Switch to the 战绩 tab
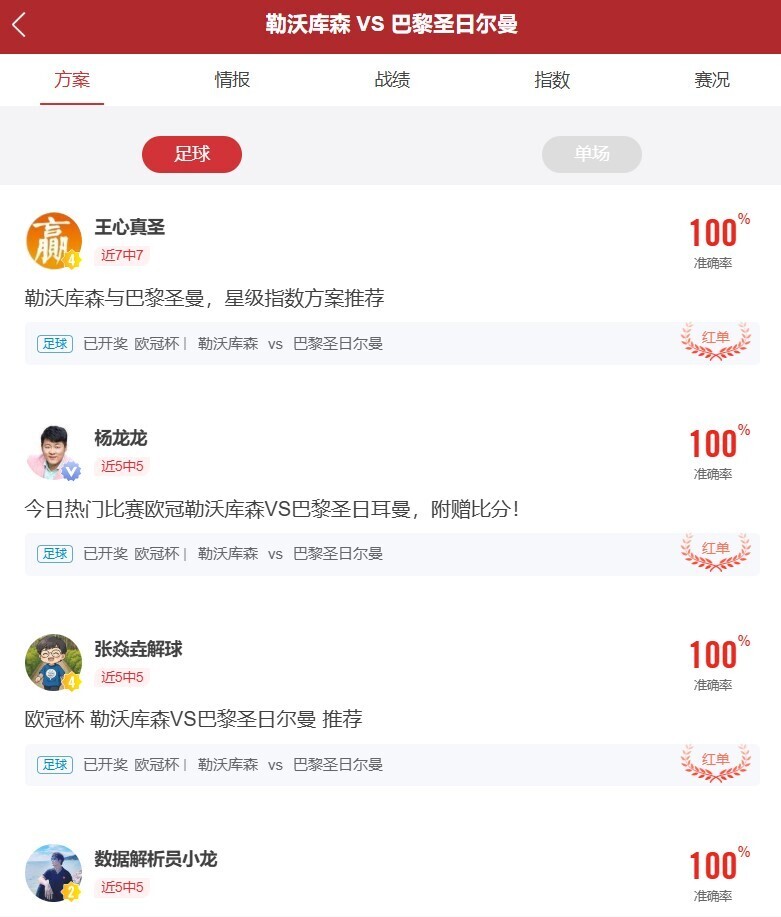Image resolution: width=781 pixels, height=917 pixels. click(392, 80)
